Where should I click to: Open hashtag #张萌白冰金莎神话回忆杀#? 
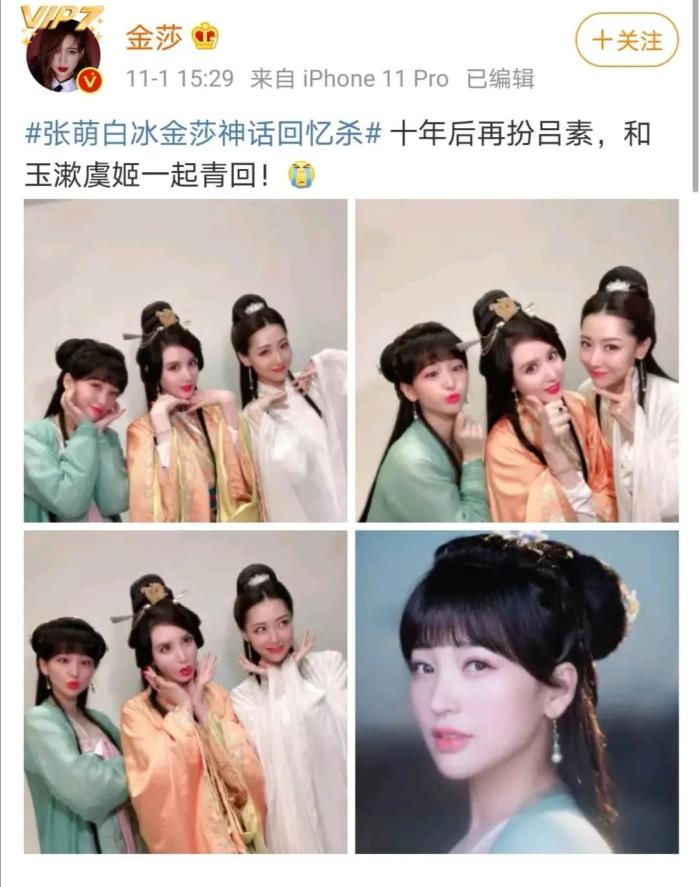[x=203, y=133]
